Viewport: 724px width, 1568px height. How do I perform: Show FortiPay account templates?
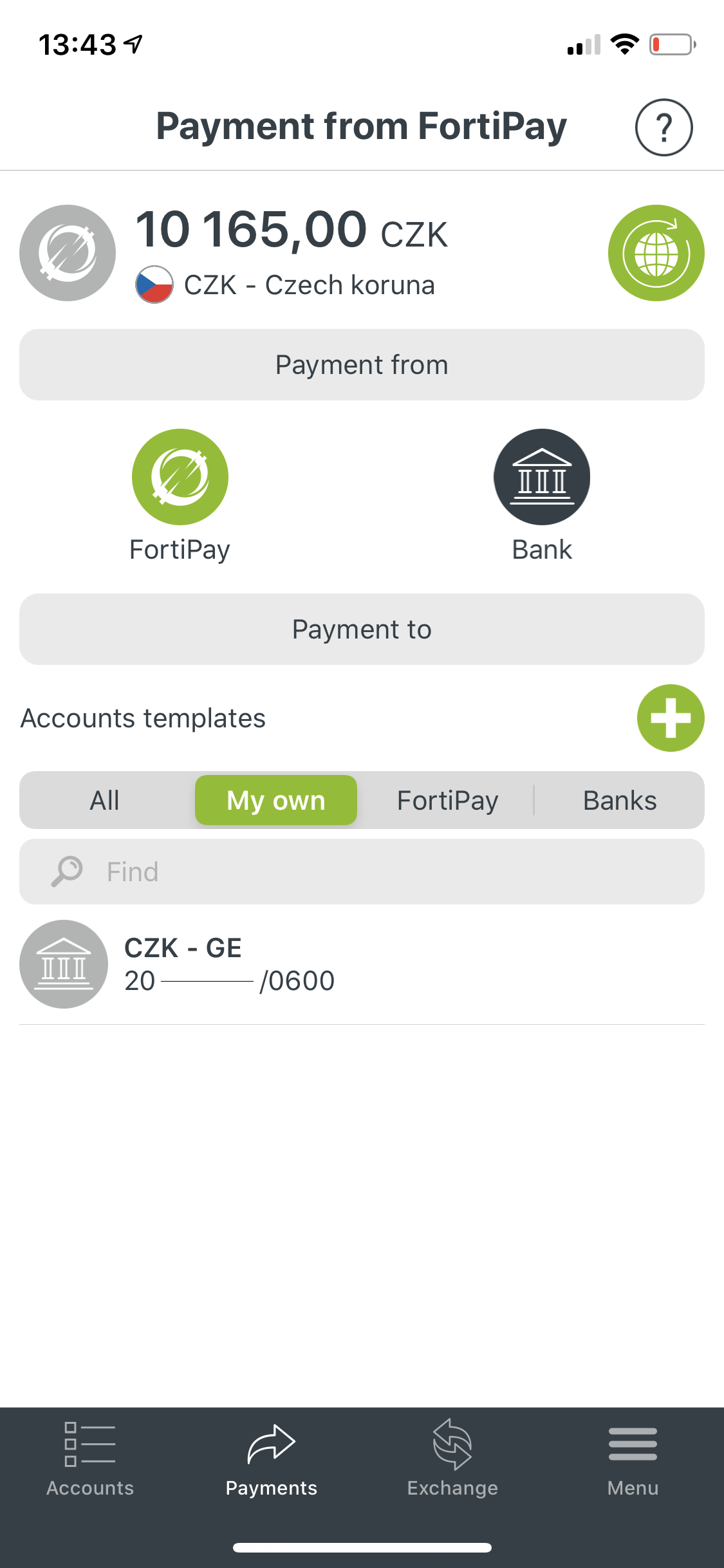(448, 800)
